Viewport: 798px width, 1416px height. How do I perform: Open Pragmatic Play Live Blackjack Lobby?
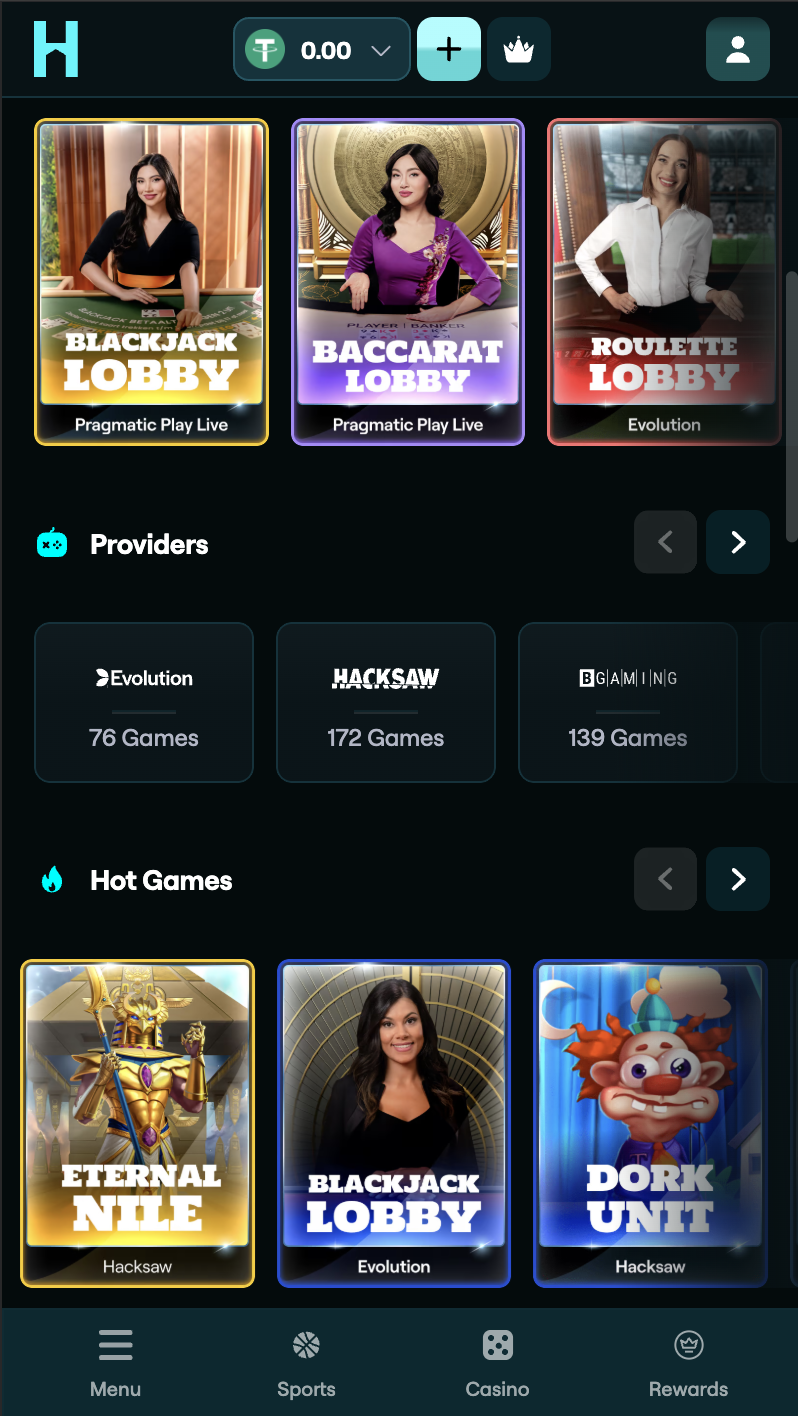click(x=151, y=281)
